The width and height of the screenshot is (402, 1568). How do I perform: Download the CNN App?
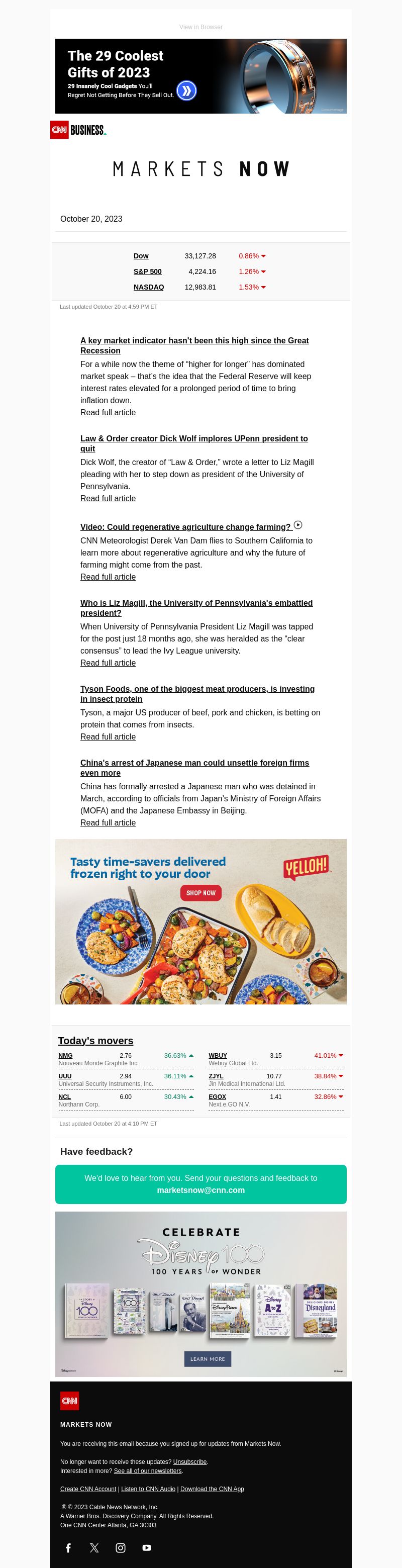[x=212, y=1489]
